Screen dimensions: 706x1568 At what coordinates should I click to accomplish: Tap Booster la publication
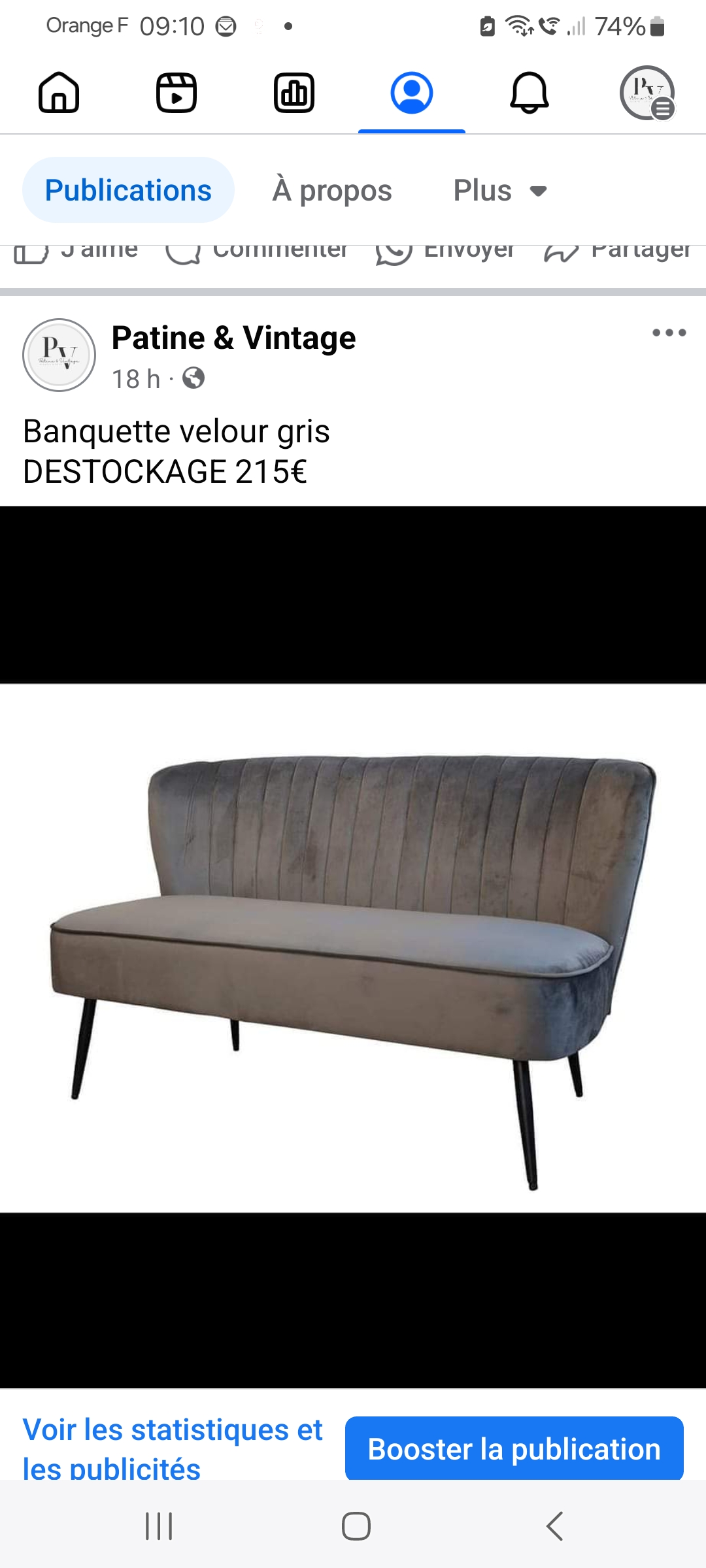(514, 1448)
